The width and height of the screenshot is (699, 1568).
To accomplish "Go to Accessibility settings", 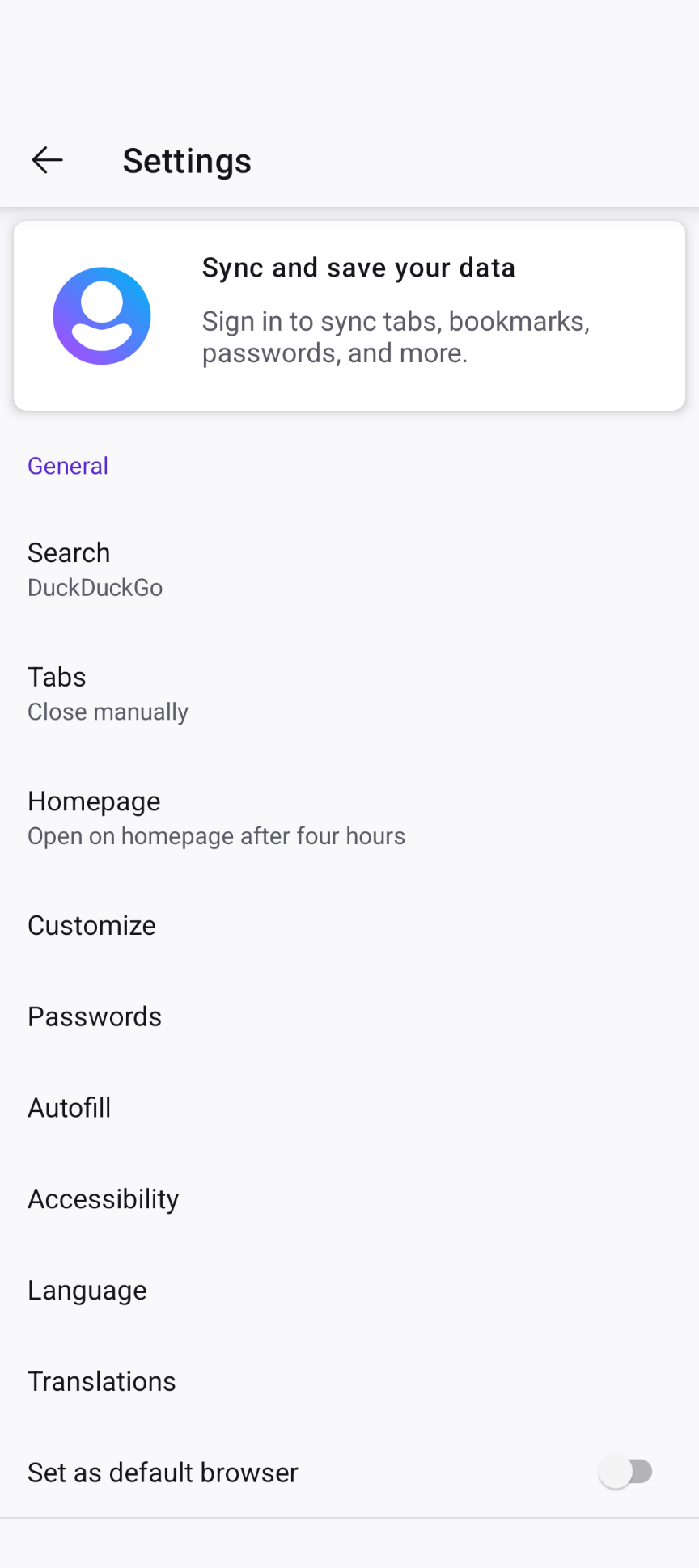I will click(x=349, y=1199).
